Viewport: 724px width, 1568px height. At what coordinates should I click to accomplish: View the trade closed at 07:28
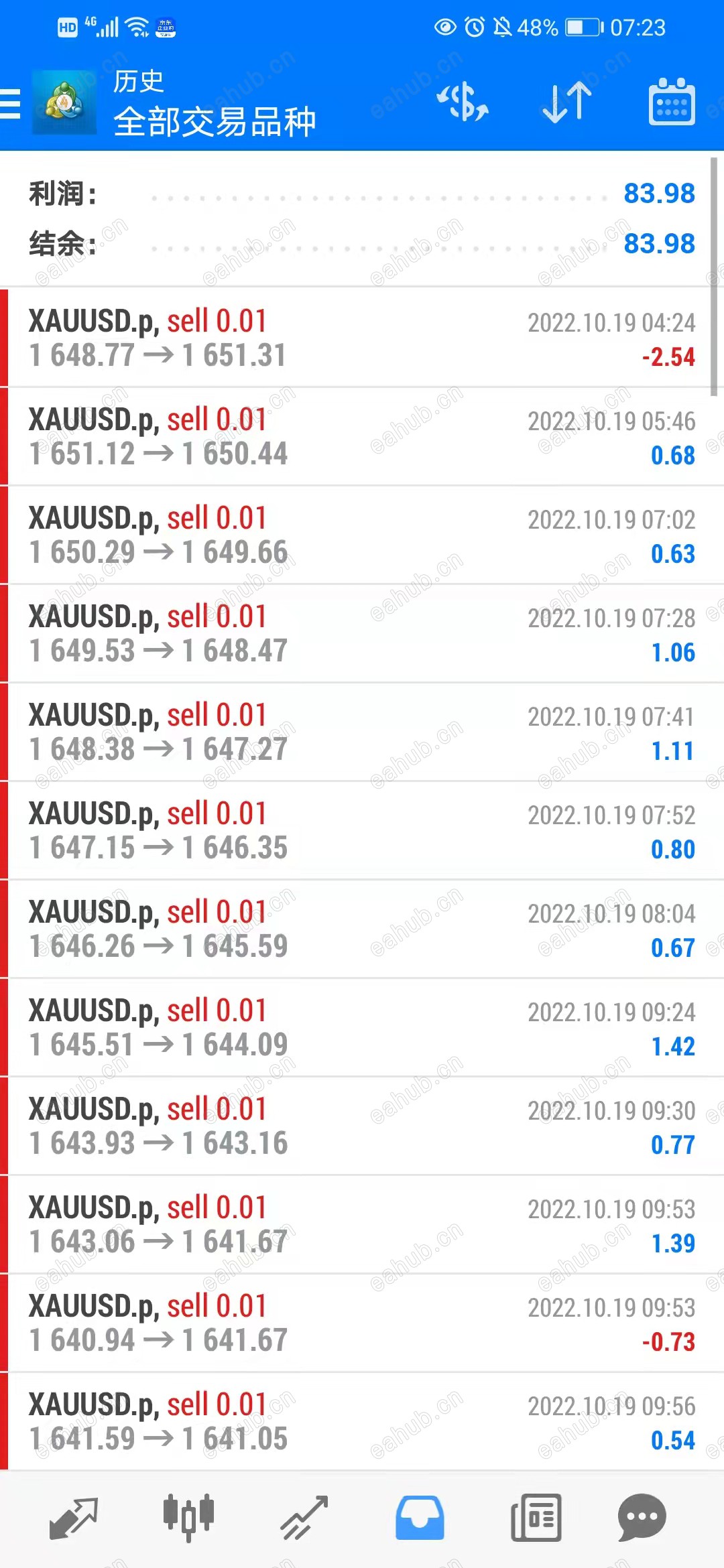tap(362, 634)
